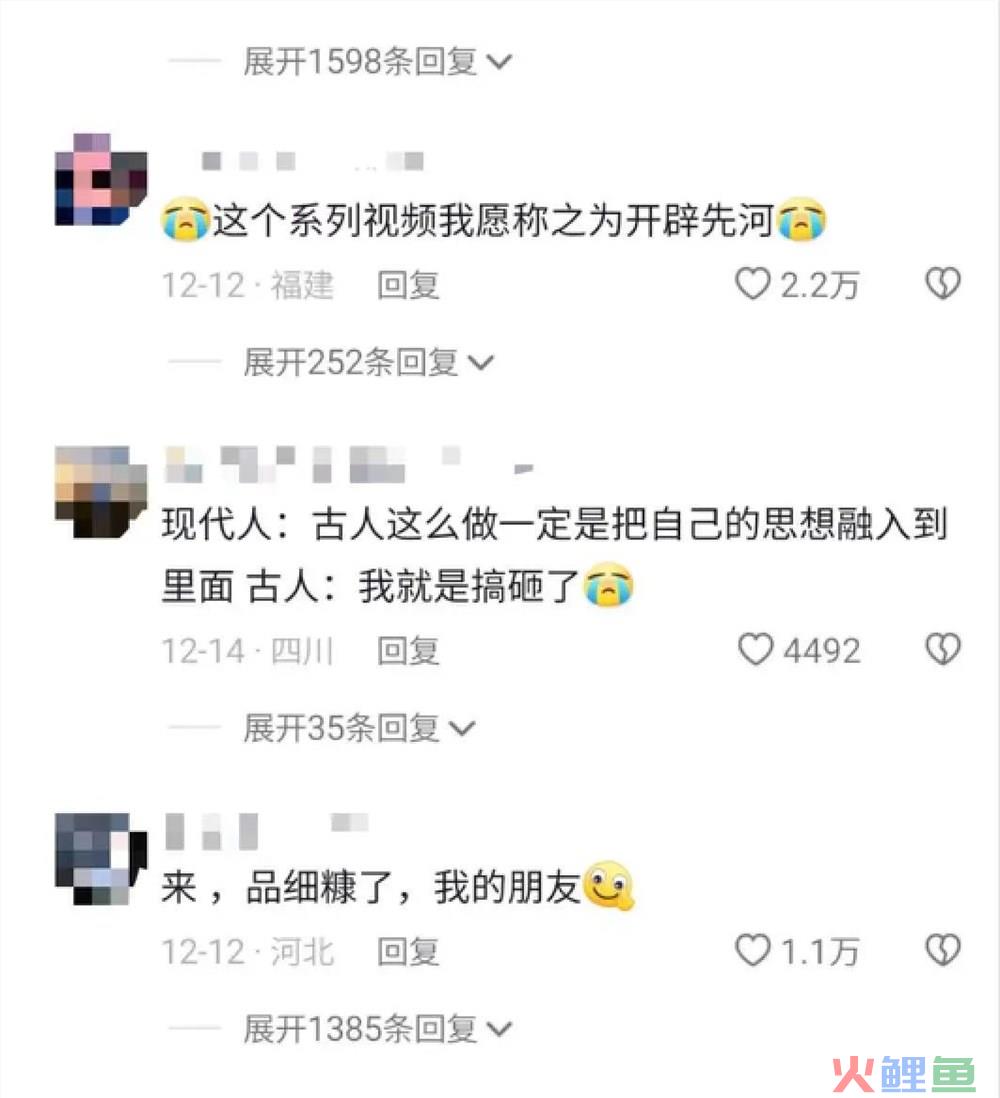The image size is (1000, 1098).
Task: Expand the 252 replies thread
Action: point(368,363)
